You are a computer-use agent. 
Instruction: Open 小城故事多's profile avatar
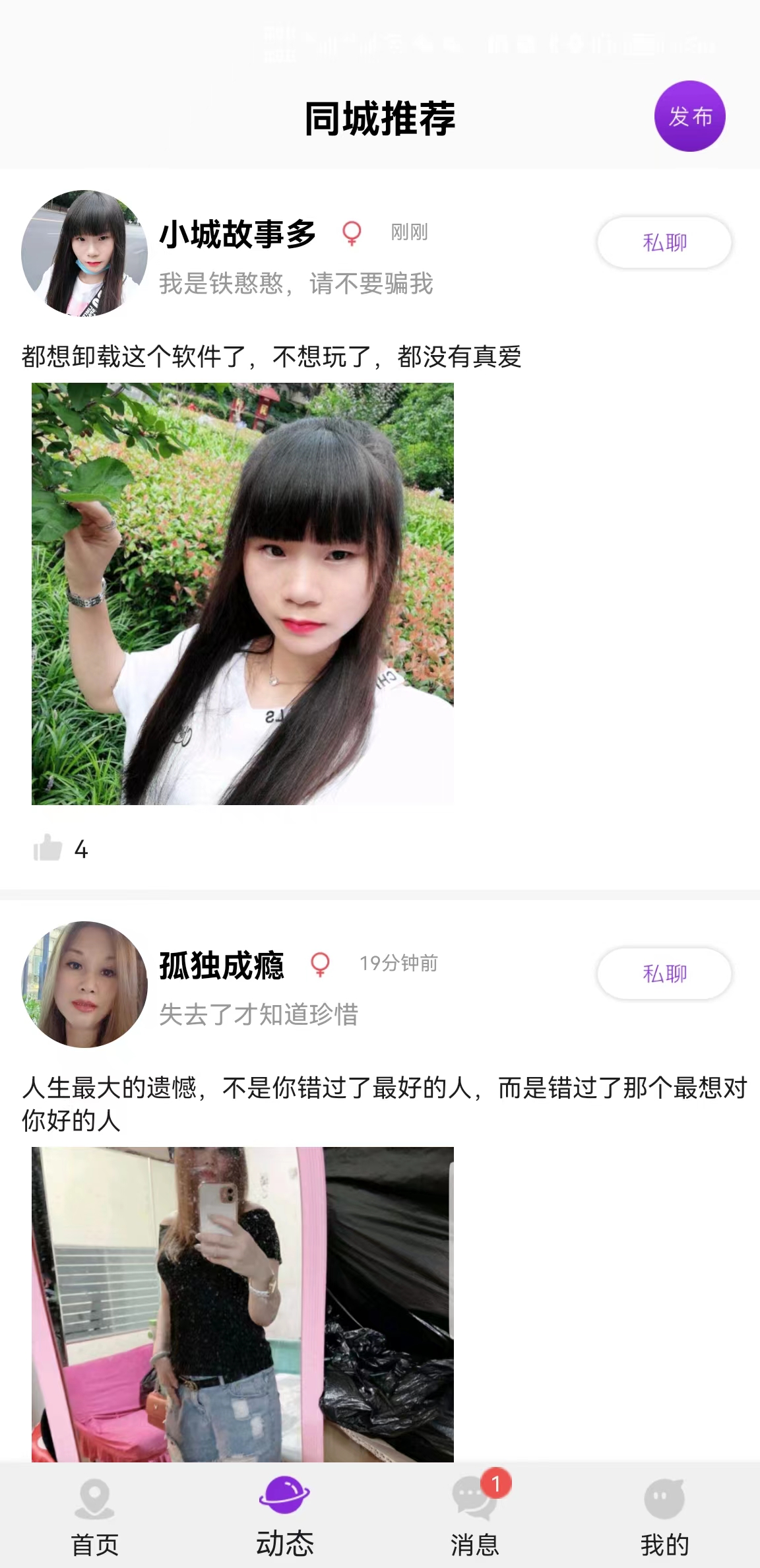[x=84, y=253]
